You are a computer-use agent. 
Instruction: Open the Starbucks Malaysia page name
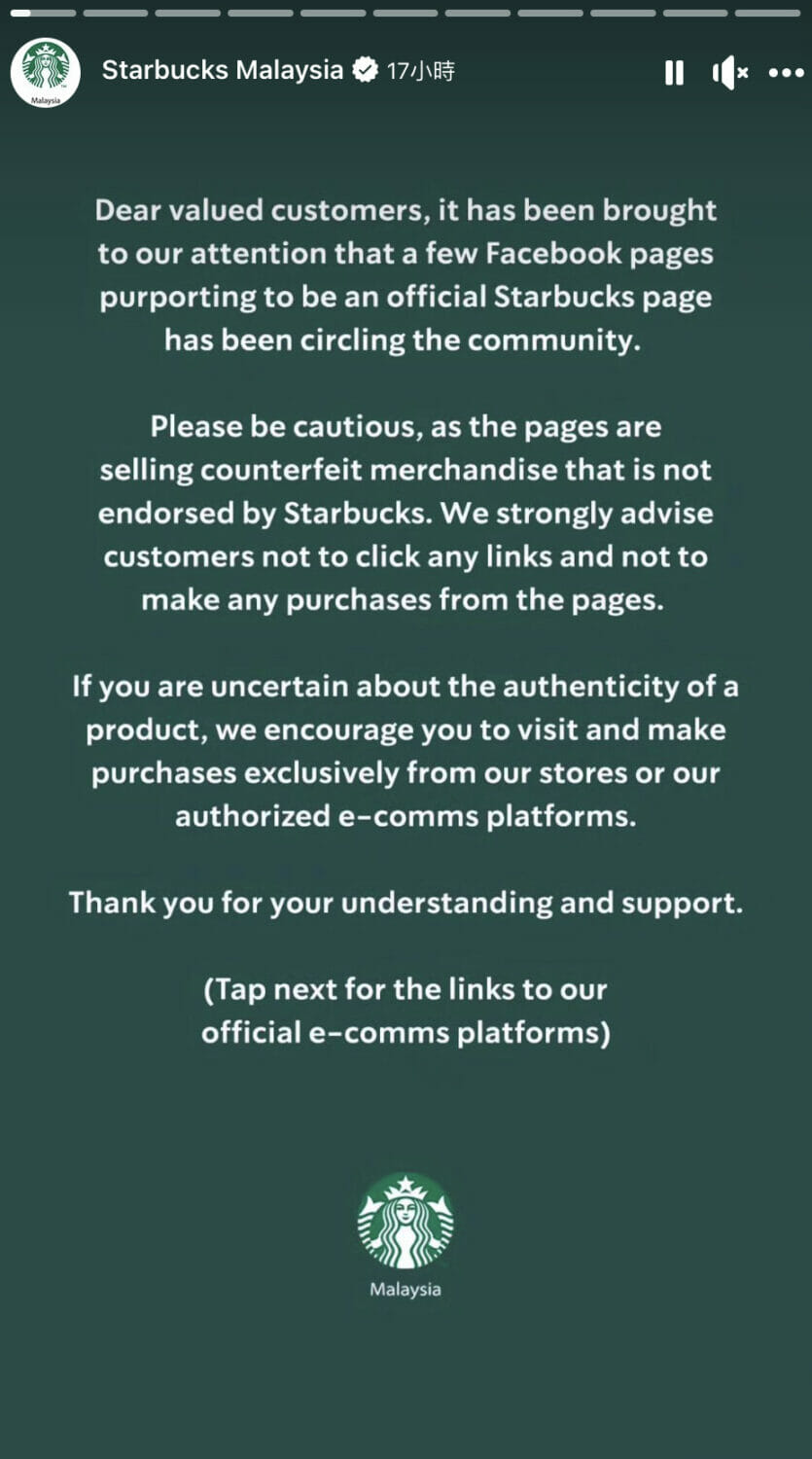[x=222, y=71]
